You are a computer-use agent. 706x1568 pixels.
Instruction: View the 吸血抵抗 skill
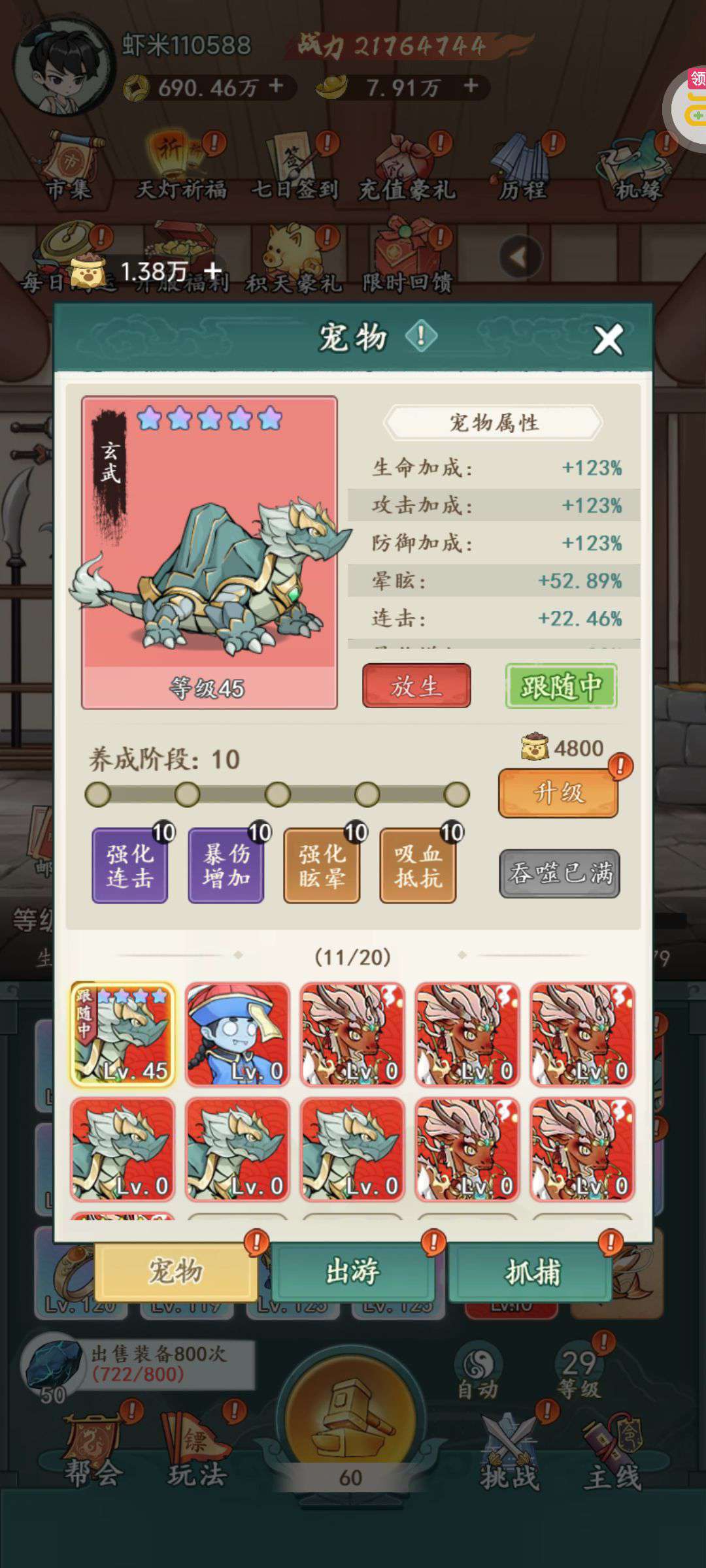tap(418, 866)
